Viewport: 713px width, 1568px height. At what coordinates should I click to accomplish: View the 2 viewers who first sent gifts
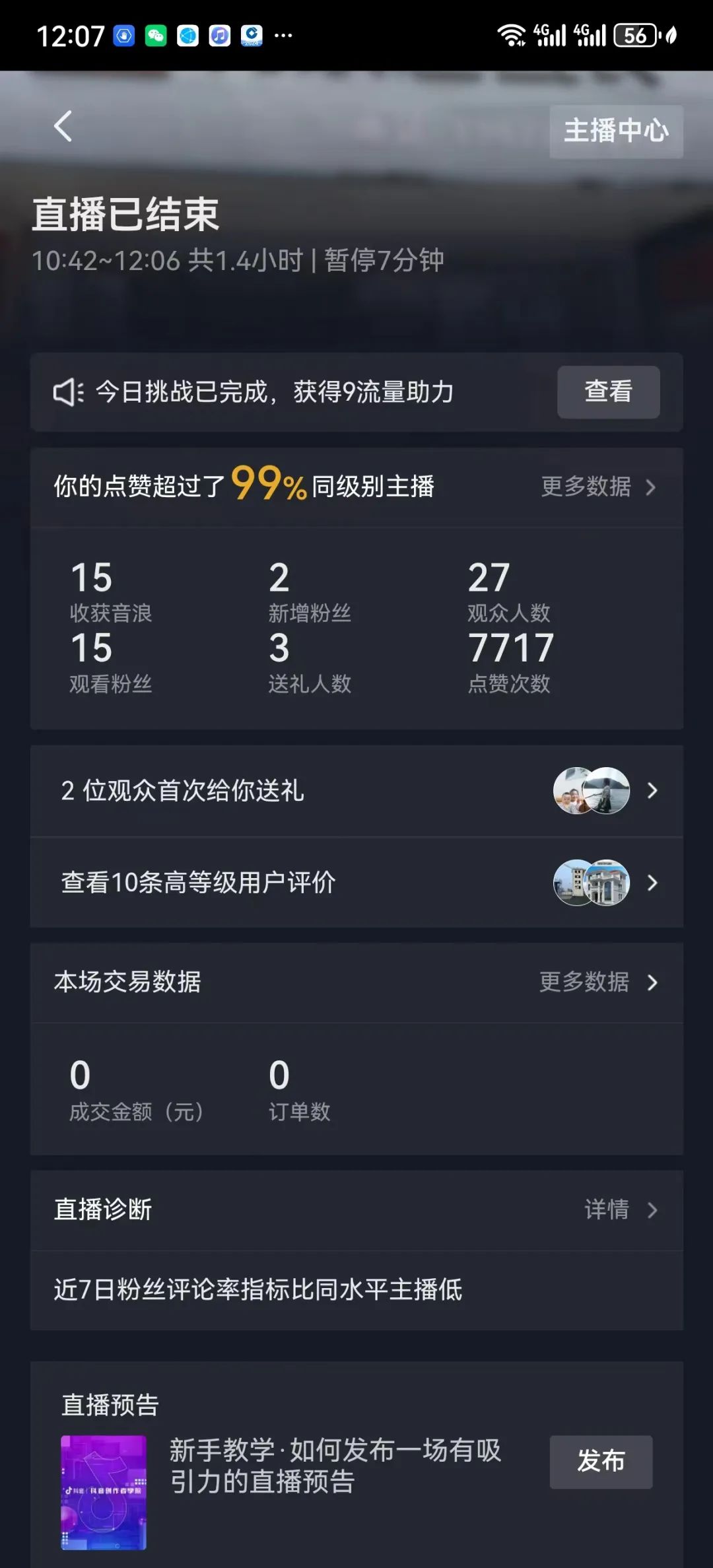pyautogui.click(x=356, y=791)
